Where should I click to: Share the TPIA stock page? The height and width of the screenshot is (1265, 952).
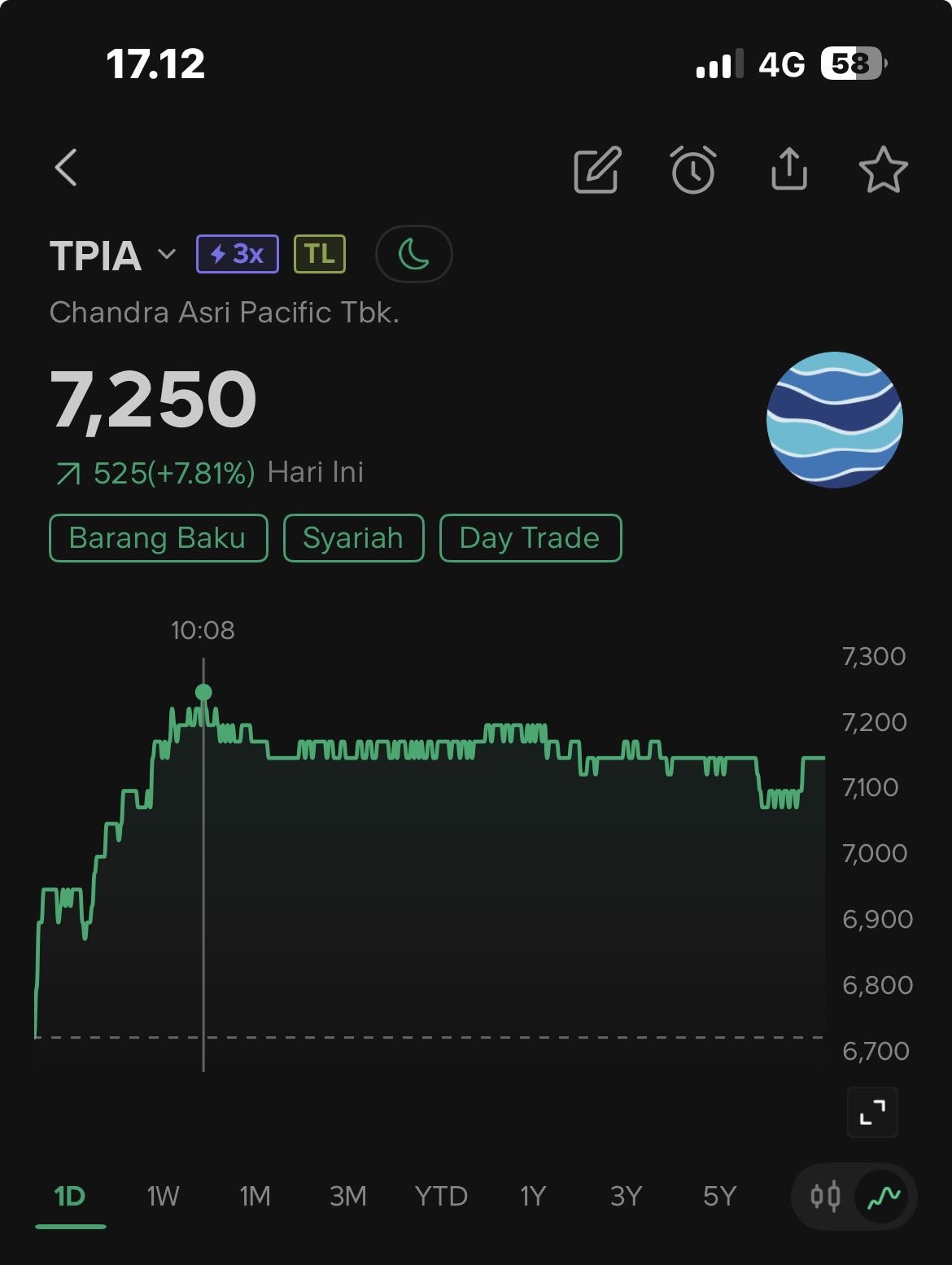pos(788,169)
